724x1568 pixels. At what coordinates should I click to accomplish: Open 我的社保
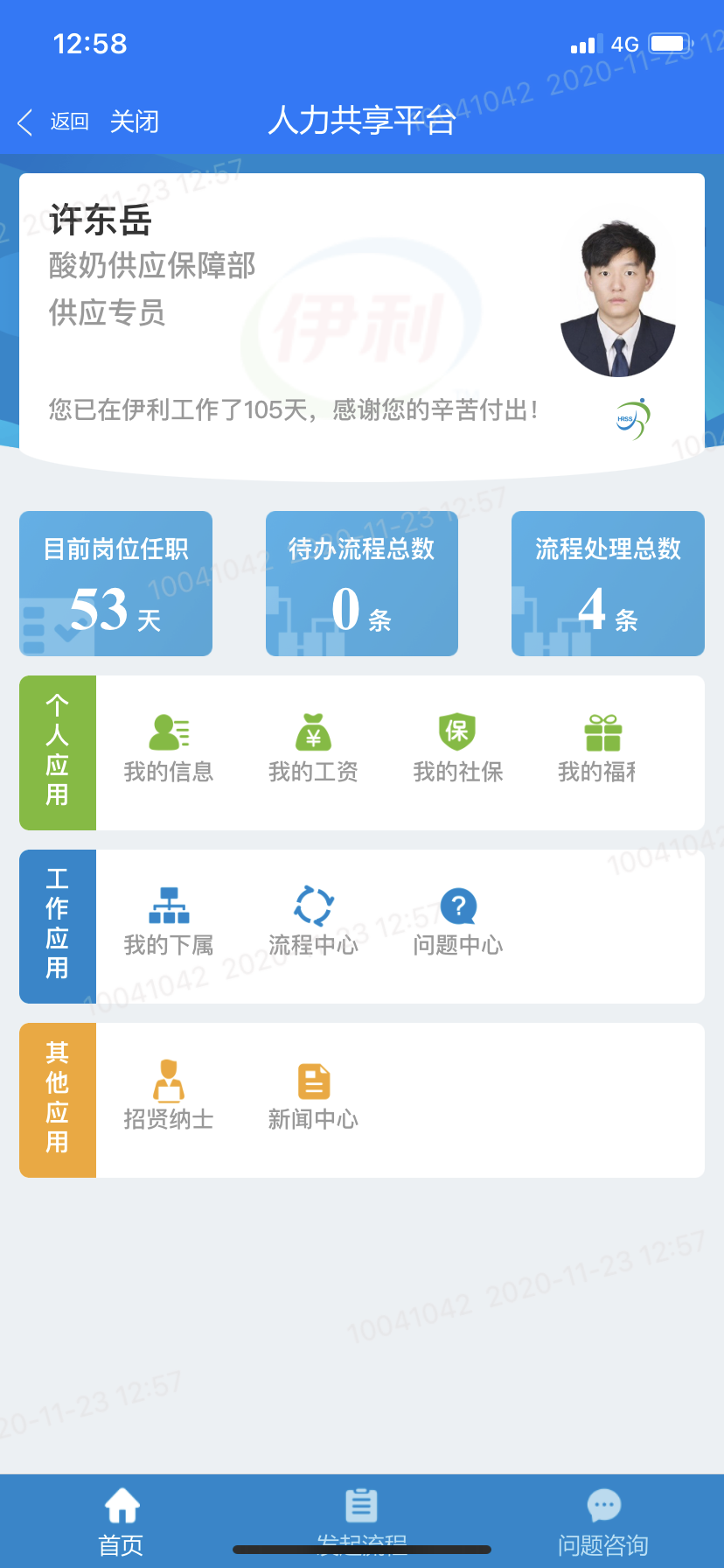tap(457, 748)
